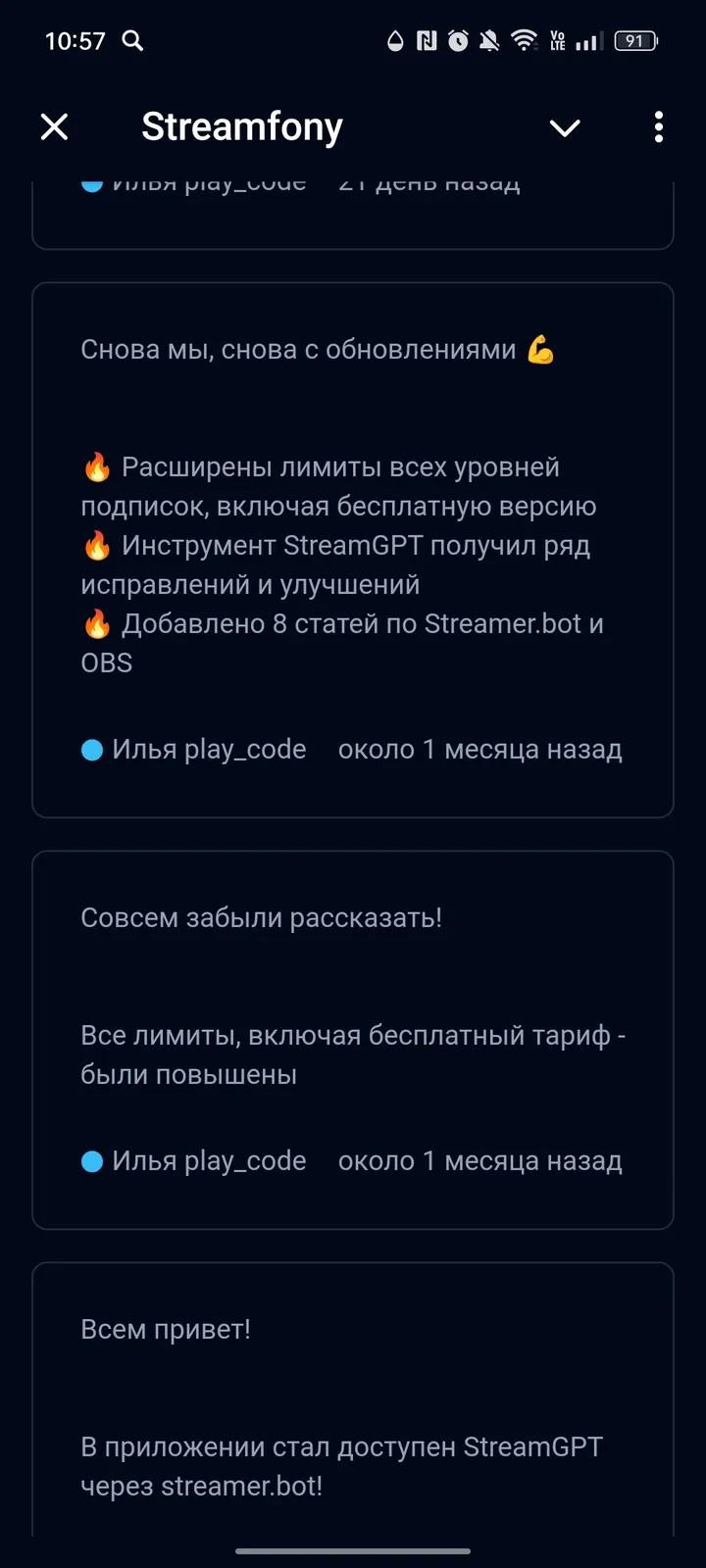Tap the fire emoji next to StreamGPT line
706x1568 pixels.
pyautogui.click(x=95, y=546)
